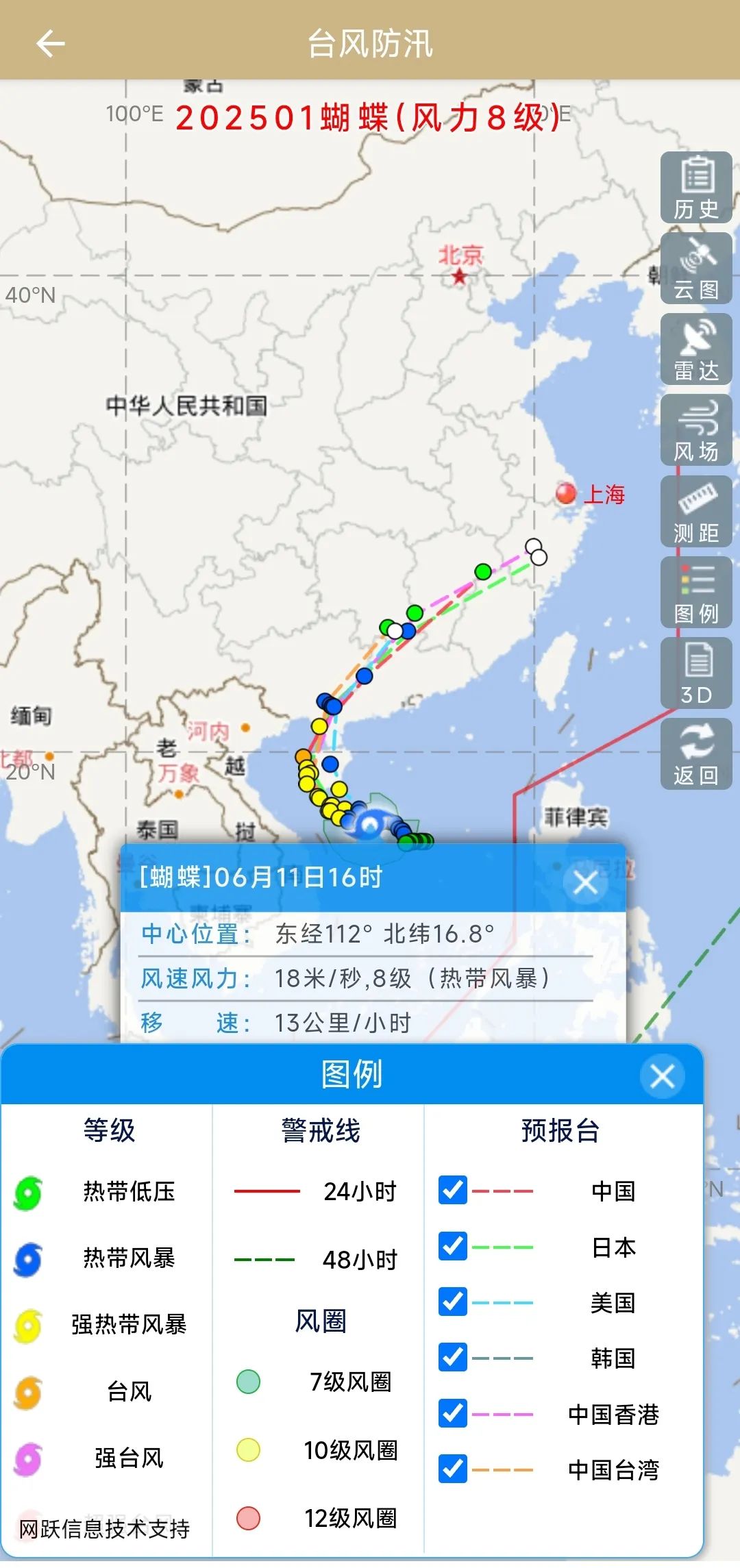Show the 云图 satellite cloud layer
740x1568 pixels.
696,269
